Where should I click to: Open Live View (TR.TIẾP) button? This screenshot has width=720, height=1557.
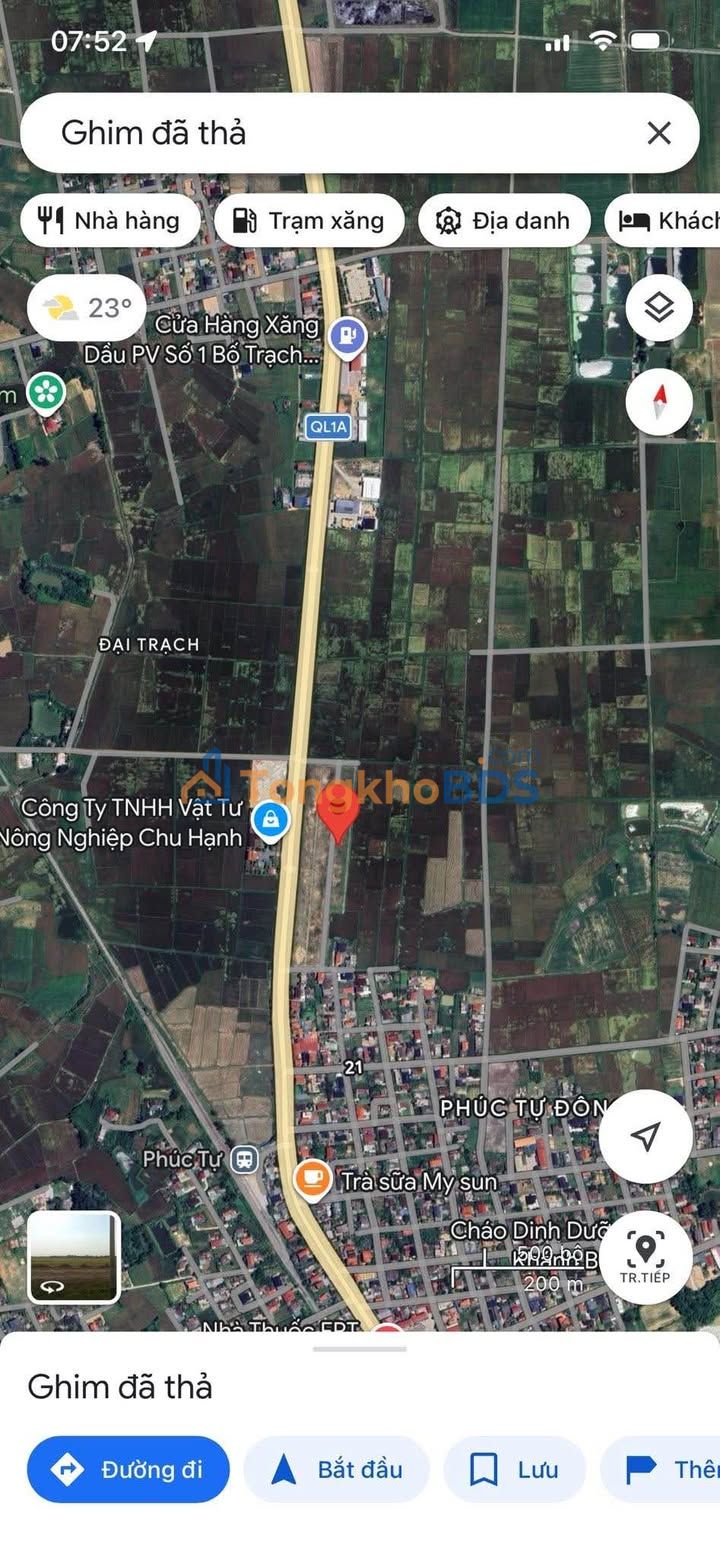[x=646, y=1257]
